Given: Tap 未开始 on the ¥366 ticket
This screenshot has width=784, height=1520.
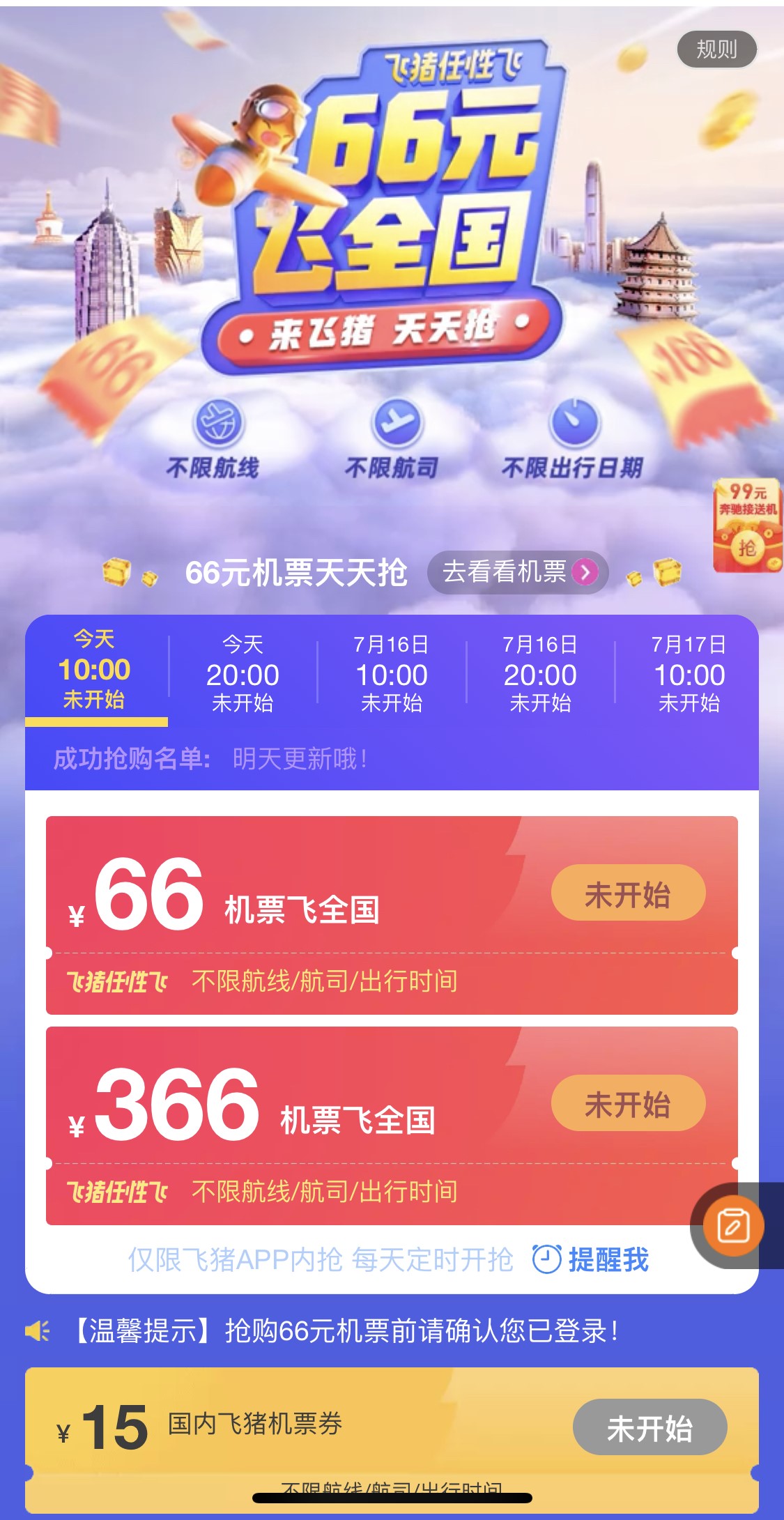Looking at the screenshot, I should tap(628, 1104).
